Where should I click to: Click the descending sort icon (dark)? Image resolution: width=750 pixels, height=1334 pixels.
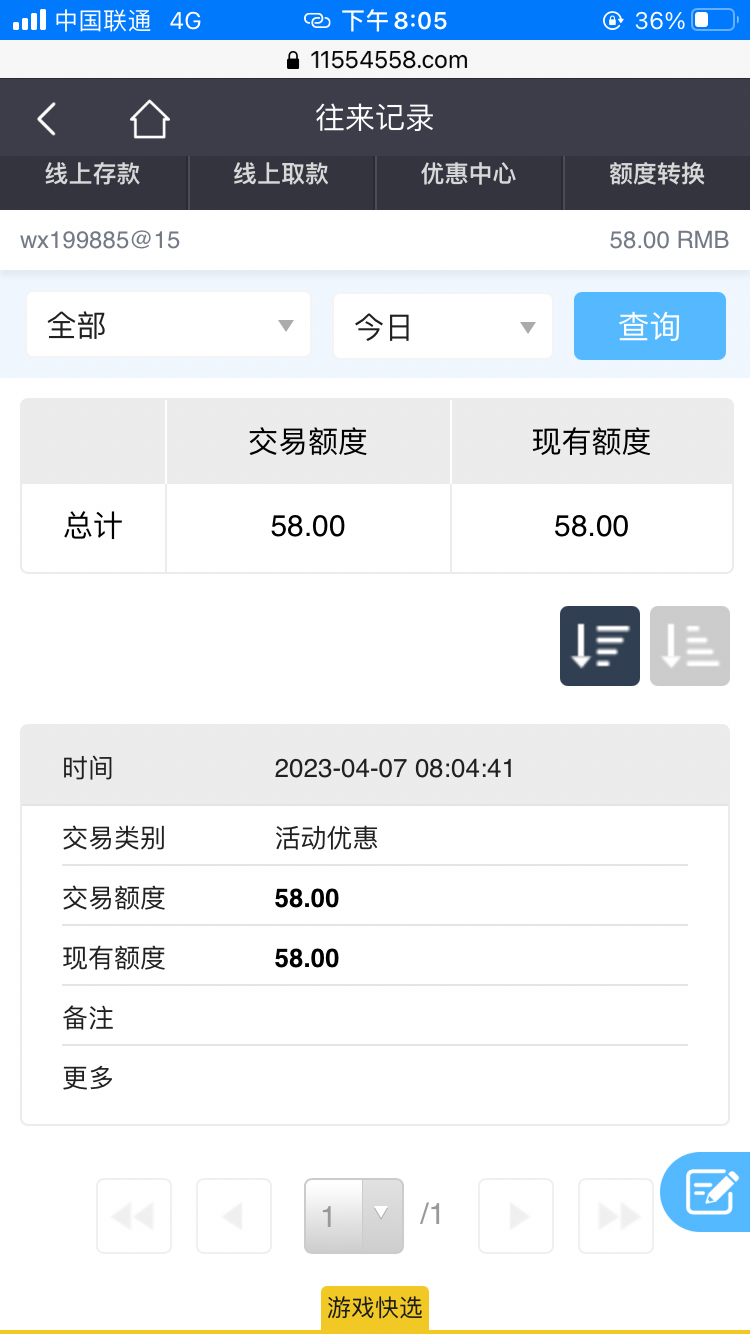pos(599,645)
